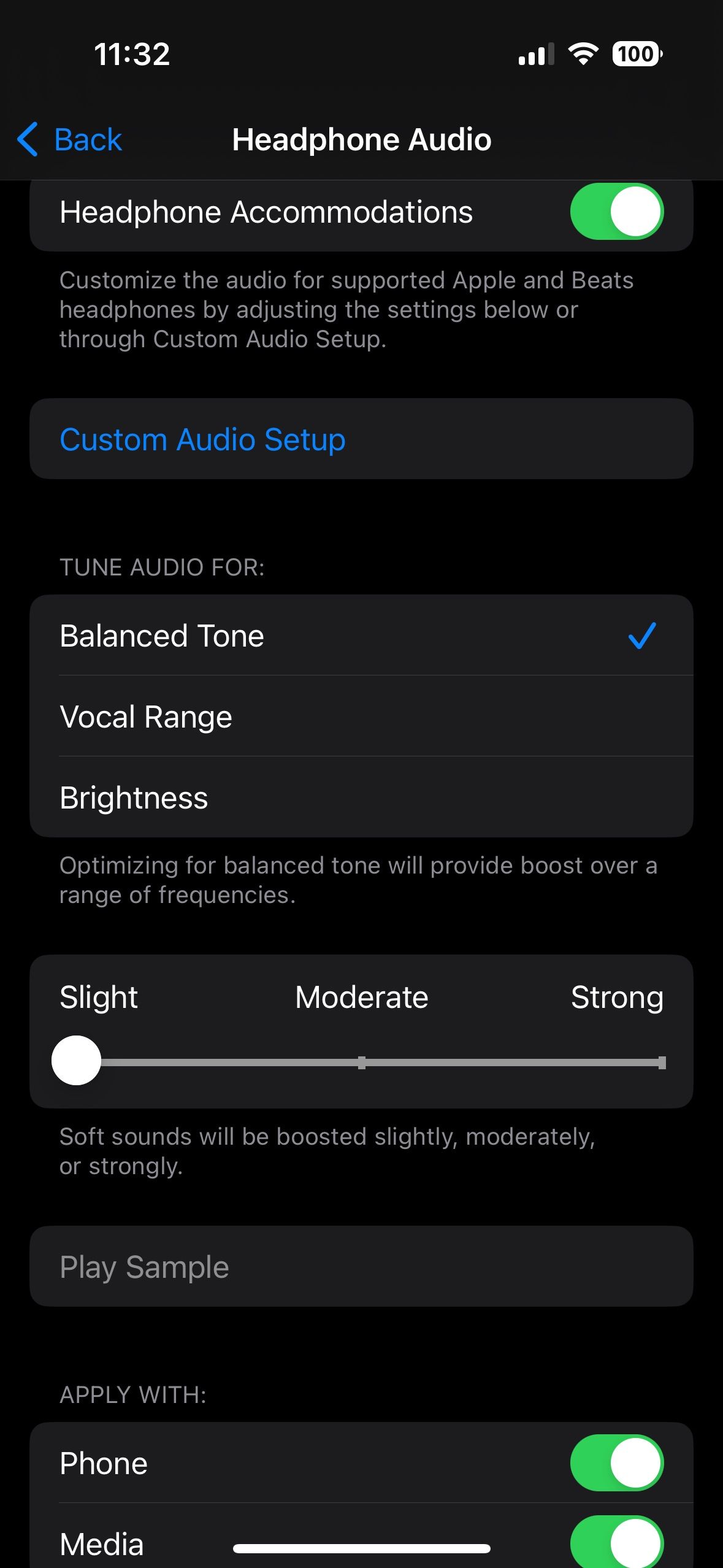Tap the battery indicator showing 100
The height and width of the screenshot is (1568, 723).
point(636,55)
